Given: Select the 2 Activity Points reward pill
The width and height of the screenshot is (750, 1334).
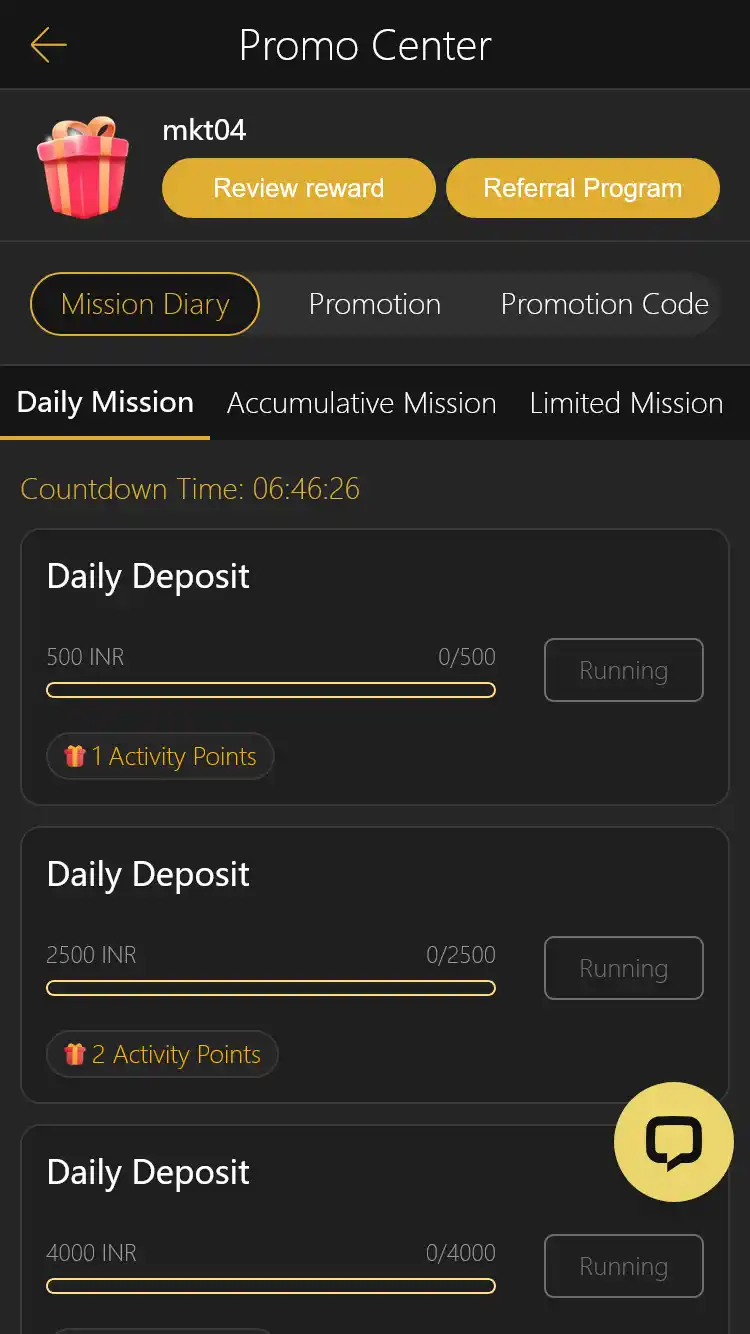Looking at the screenshot, I should (x=162, y=1054).
